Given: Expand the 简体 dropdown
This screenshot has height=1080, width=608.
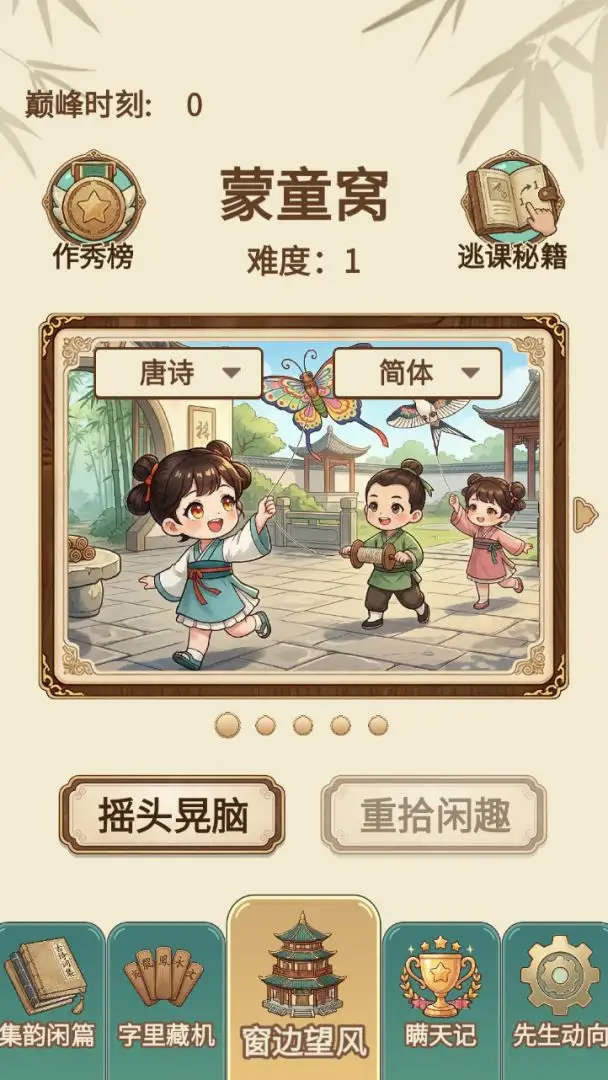Looking at the screenshot, I should [x=417, y=373].
